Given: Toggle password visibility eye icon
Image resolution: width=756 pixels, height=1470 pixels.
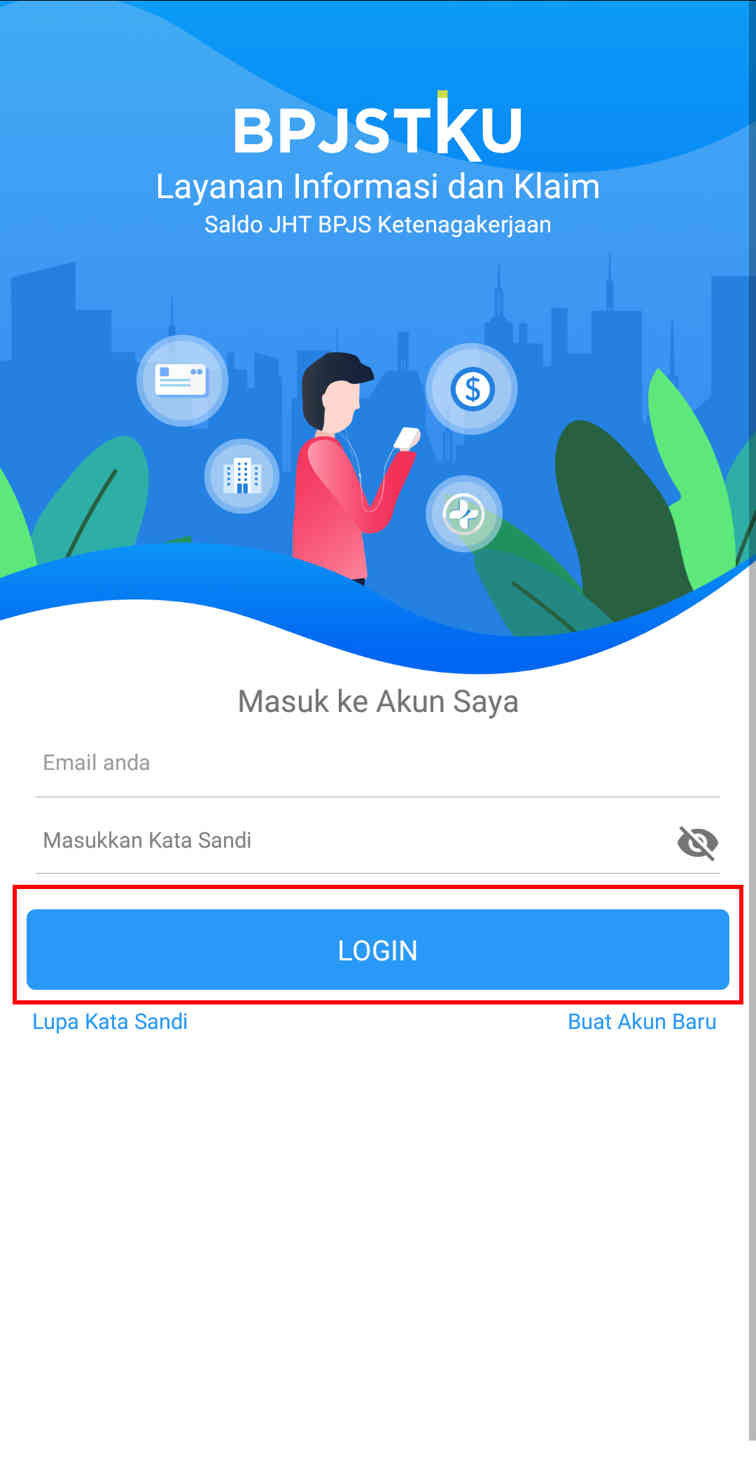Looking at the screenshot, I should point(697,843).
